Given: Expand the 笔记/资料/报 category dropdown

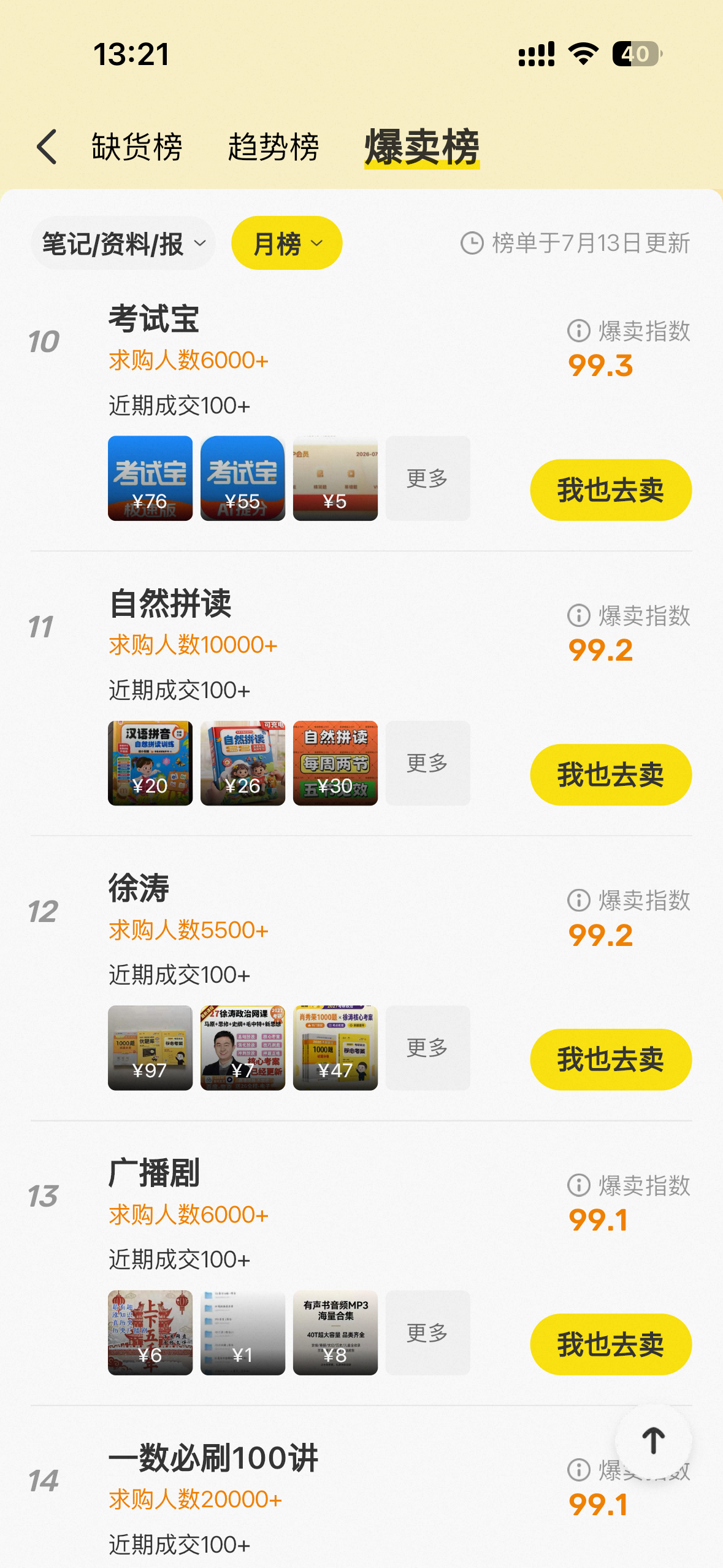Looking at the screenshot, I should [x=123, y=244].
